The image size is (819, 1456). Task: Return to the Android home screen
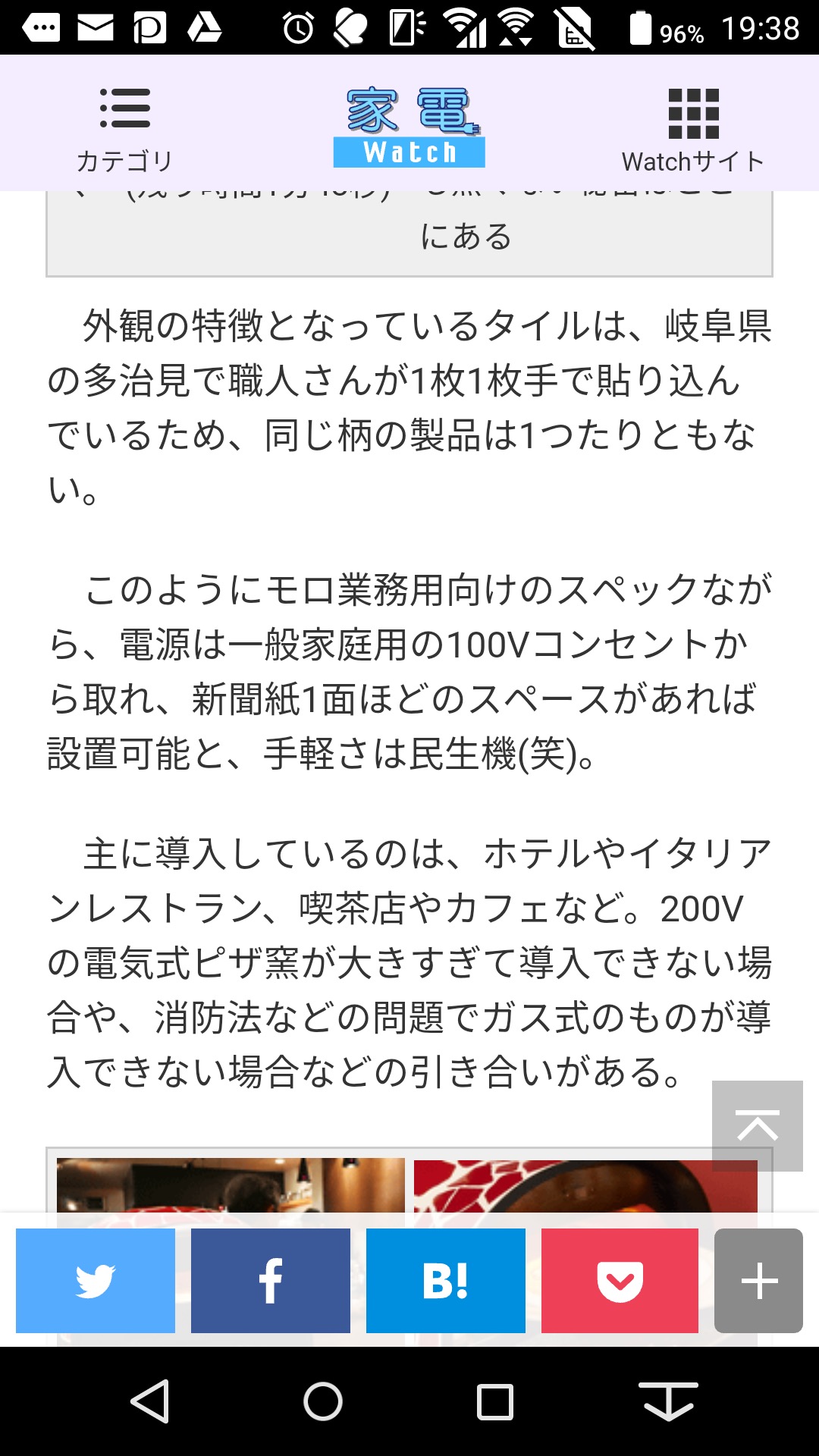click(x=323, y=1401)
